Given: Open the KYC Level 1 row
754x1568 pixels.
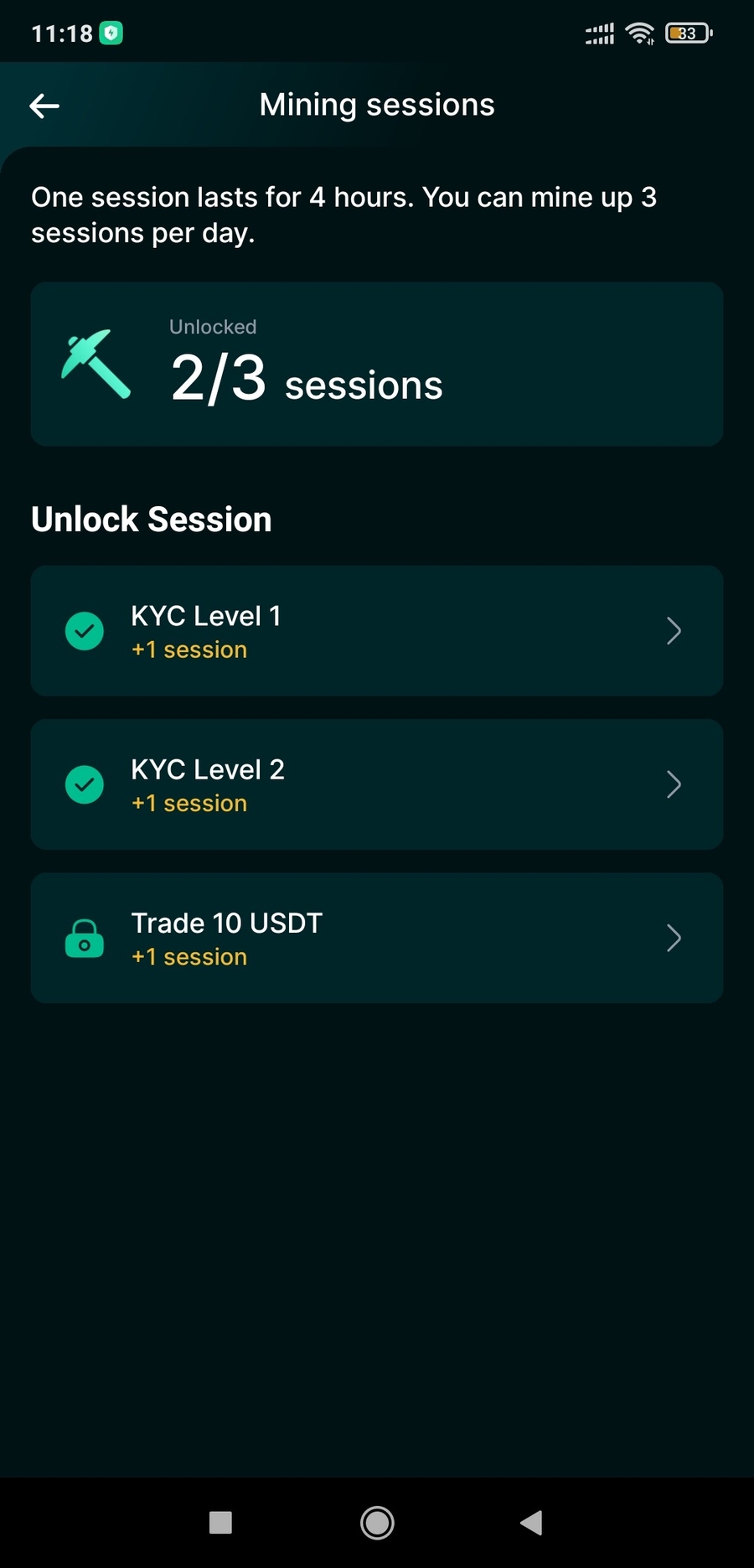Looking at the screenshot, I should pyautogui.click(x=377, y=631).
